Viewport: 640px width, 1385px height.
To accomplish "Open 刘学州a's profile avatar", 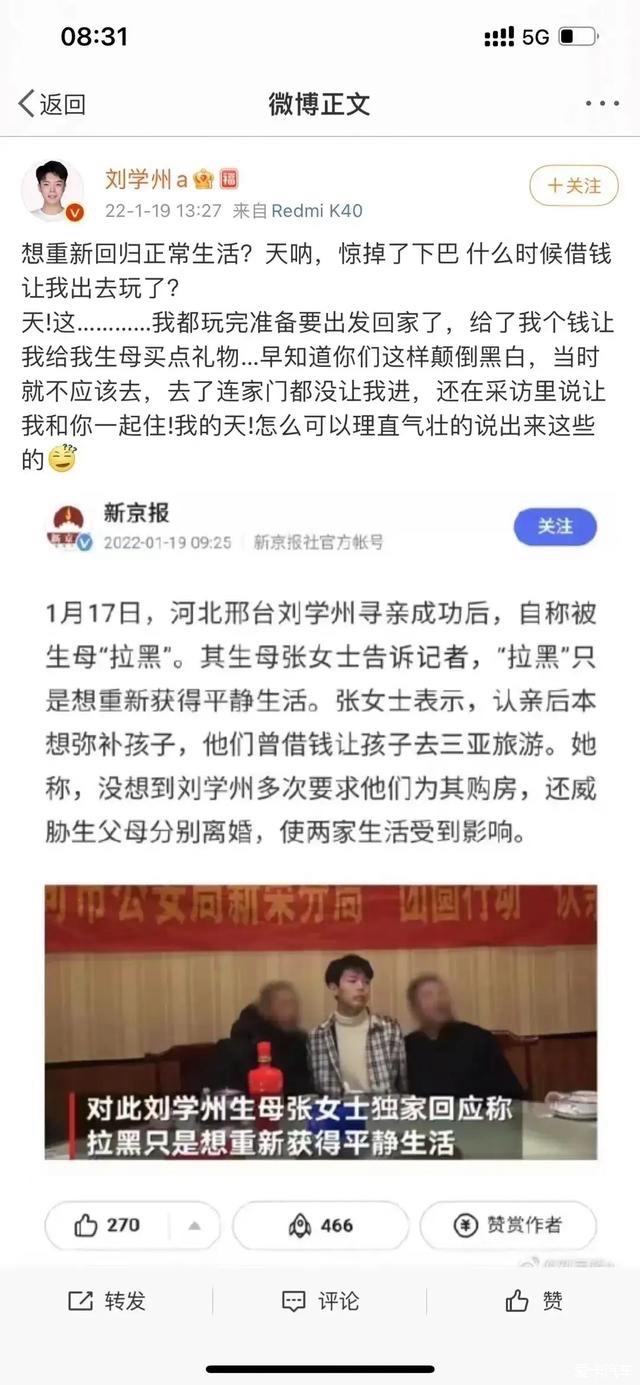I will tap(53, 189).
